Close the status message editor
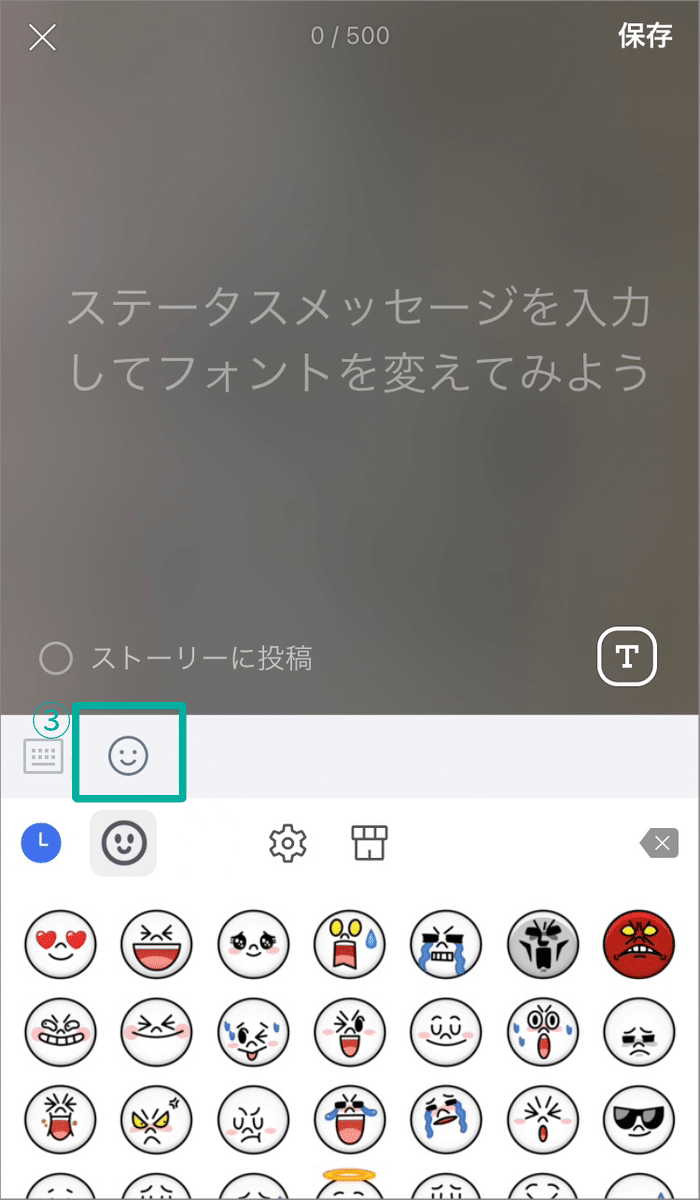 point(42,38)
